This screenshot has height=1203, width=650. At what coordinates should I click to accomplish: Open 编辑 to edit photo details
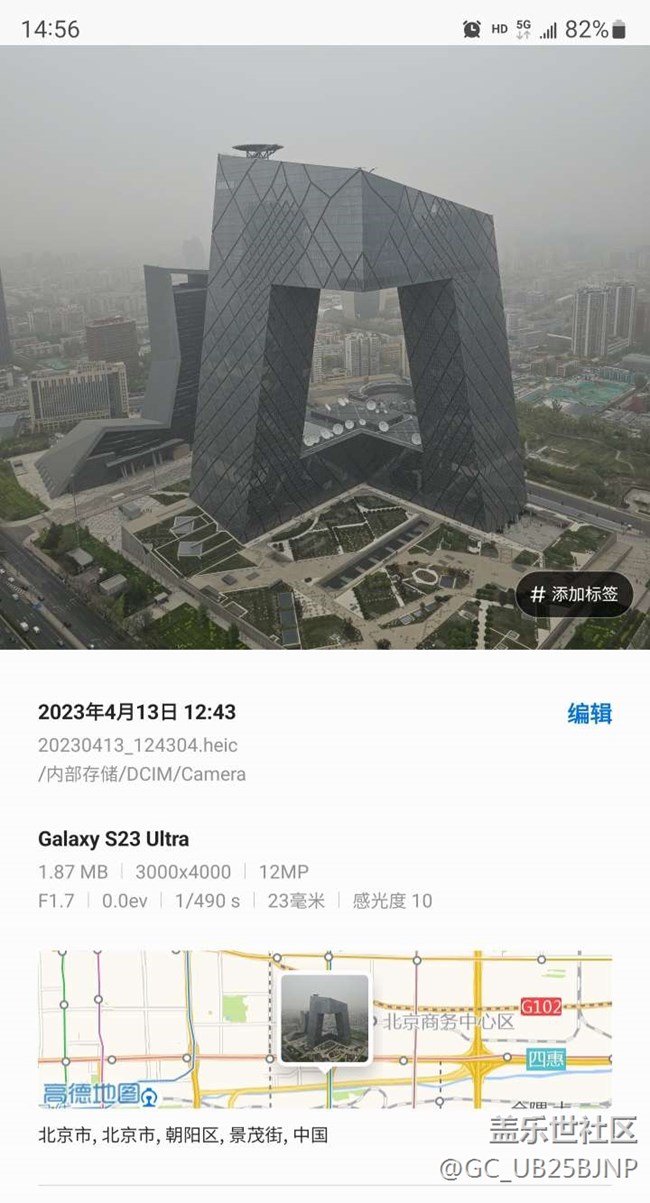[x=589, y=713]
